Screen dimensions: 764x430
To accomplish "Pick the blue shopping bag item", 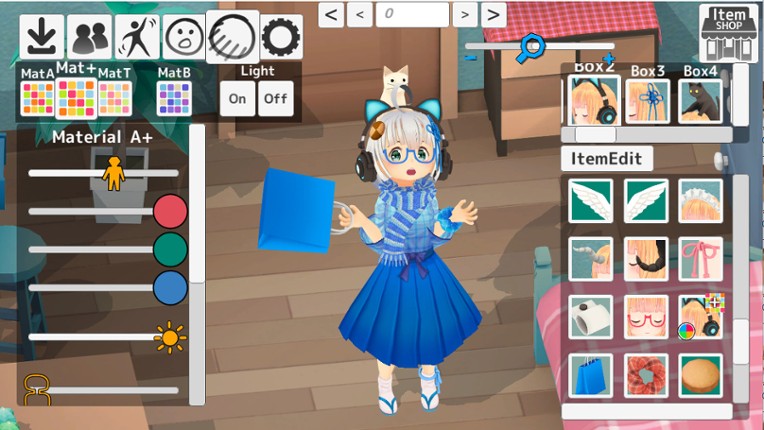I will click(590, 375).
